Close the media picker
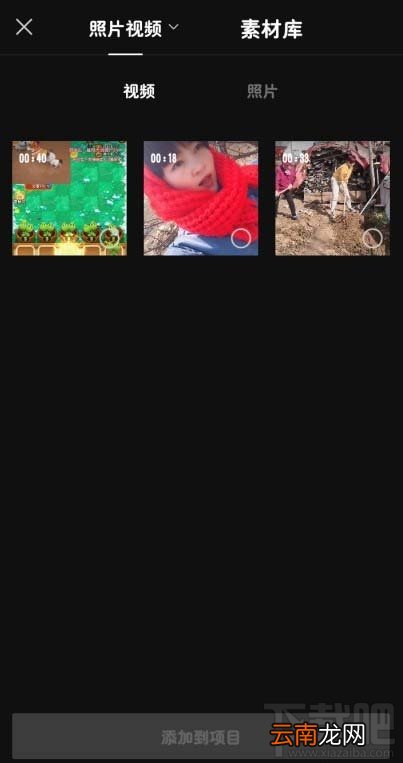Screen dimensions: 403x763 24,27
